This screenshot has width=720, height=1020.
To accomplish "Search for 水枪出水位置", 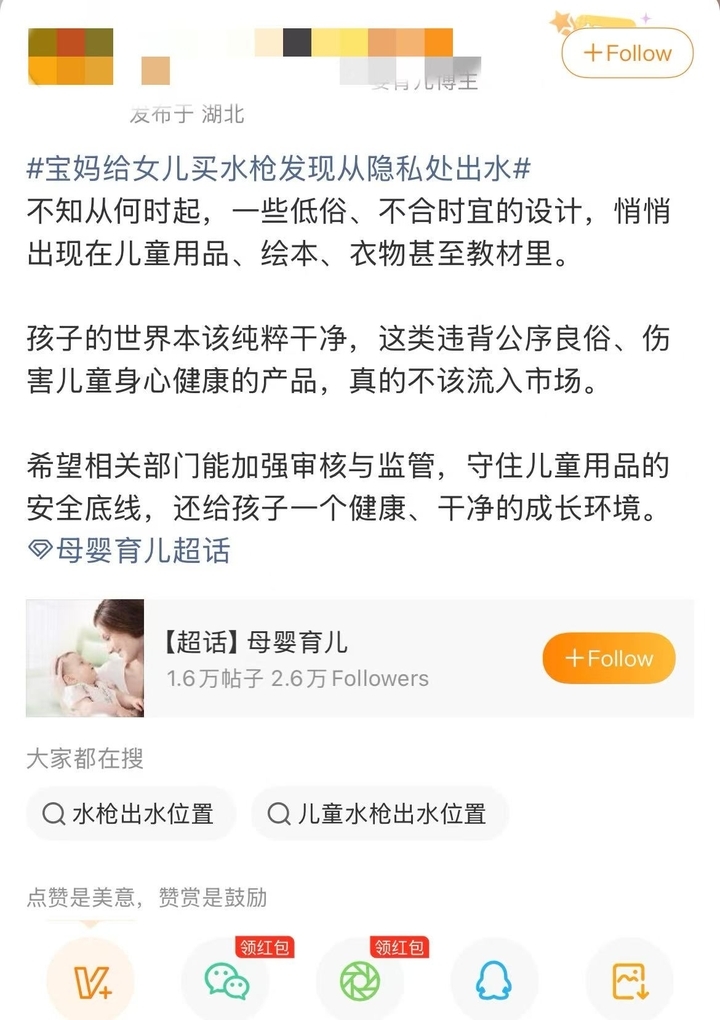I will 130,813.
